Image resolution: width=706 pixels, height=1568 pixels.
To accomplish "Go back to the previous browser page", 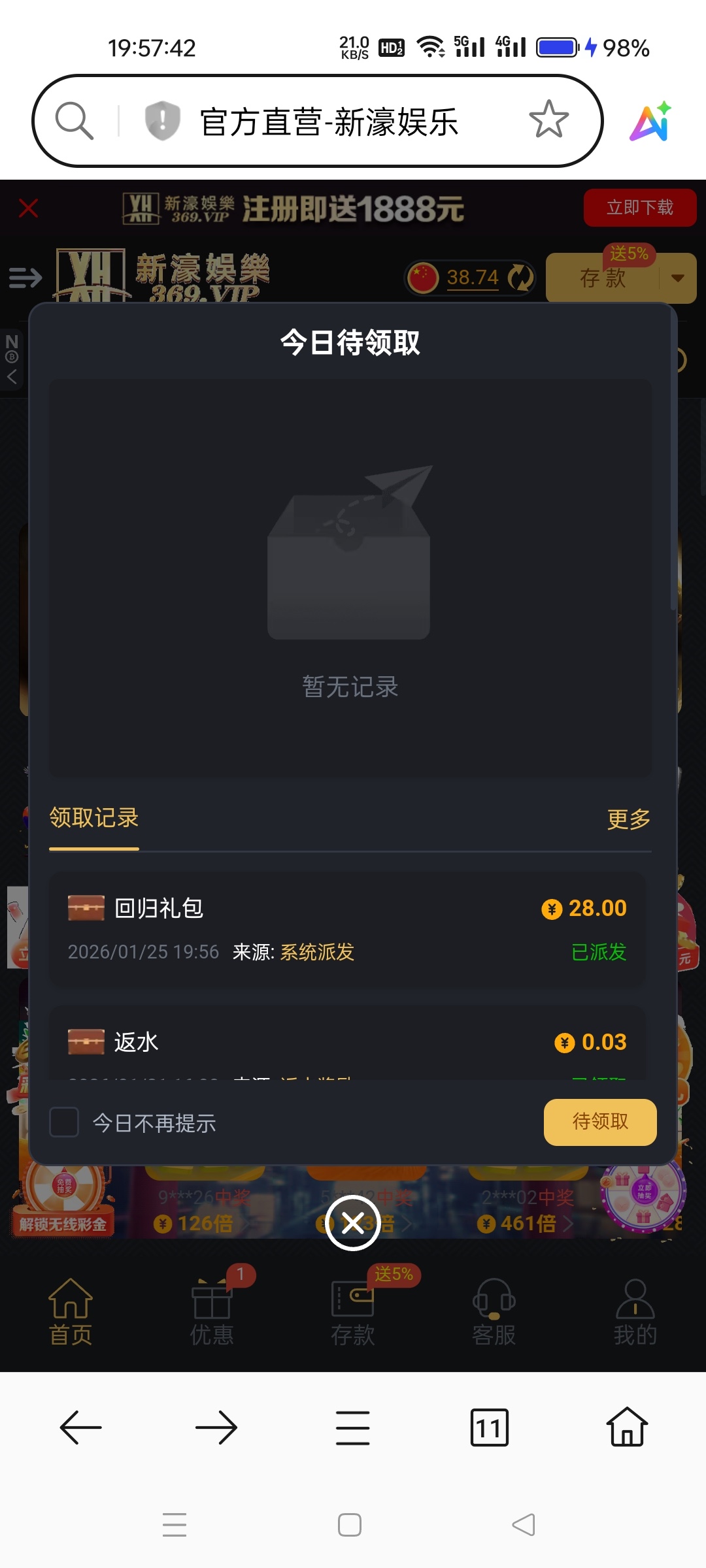I will (x=81, y=1428).
